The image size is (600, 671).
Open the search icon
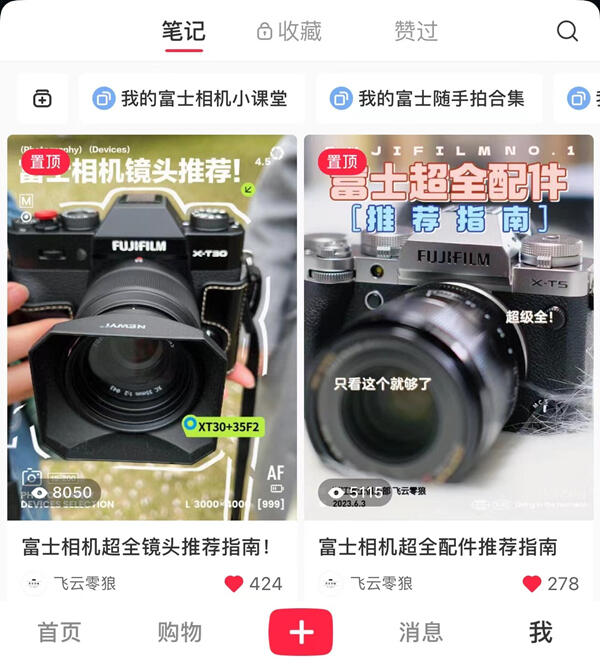(x=567, y=31)
